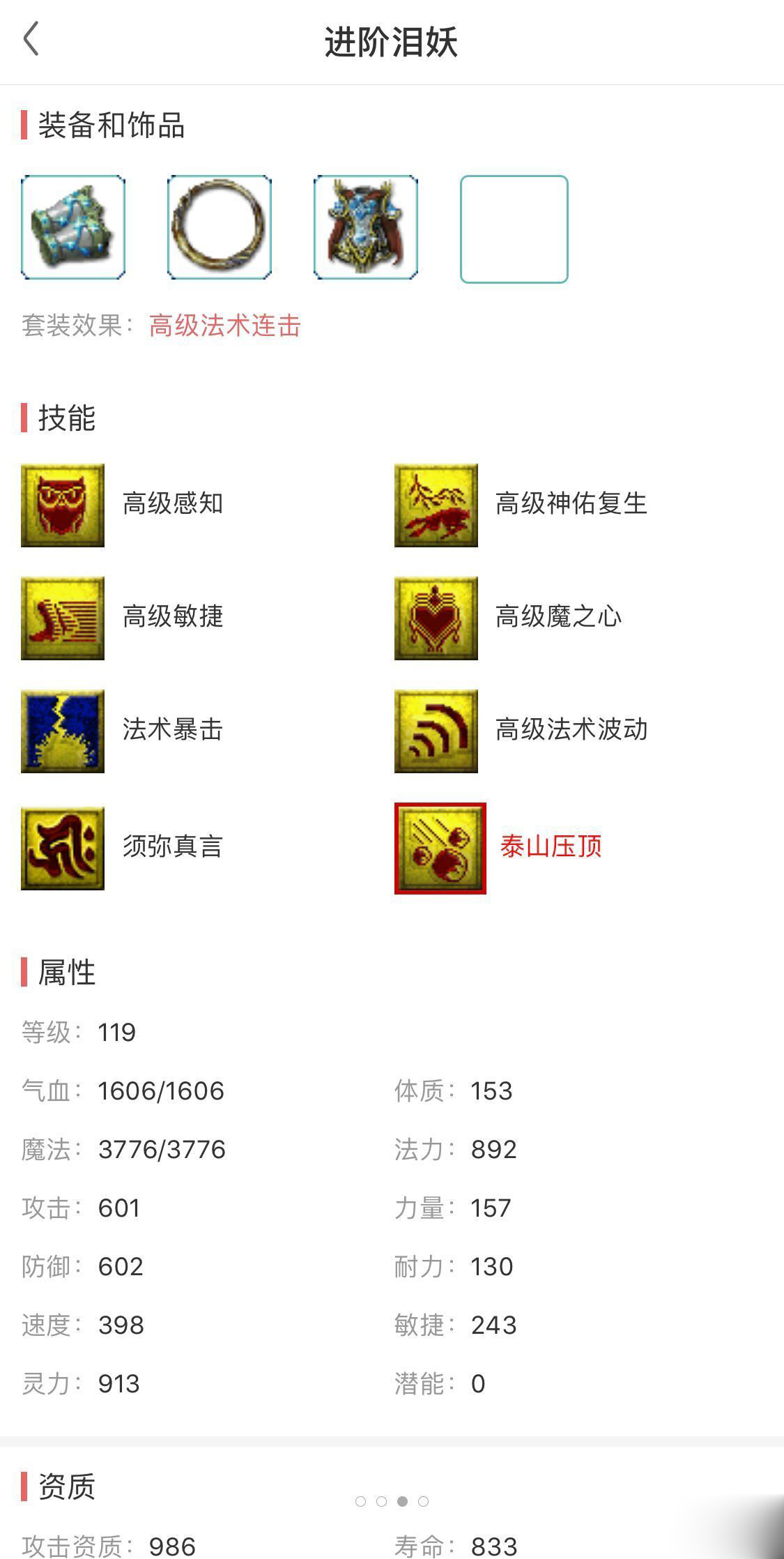Open the bracer equipment icon
The height and width of the screenshot is (1559, 784).
click(x=73, y=227)
